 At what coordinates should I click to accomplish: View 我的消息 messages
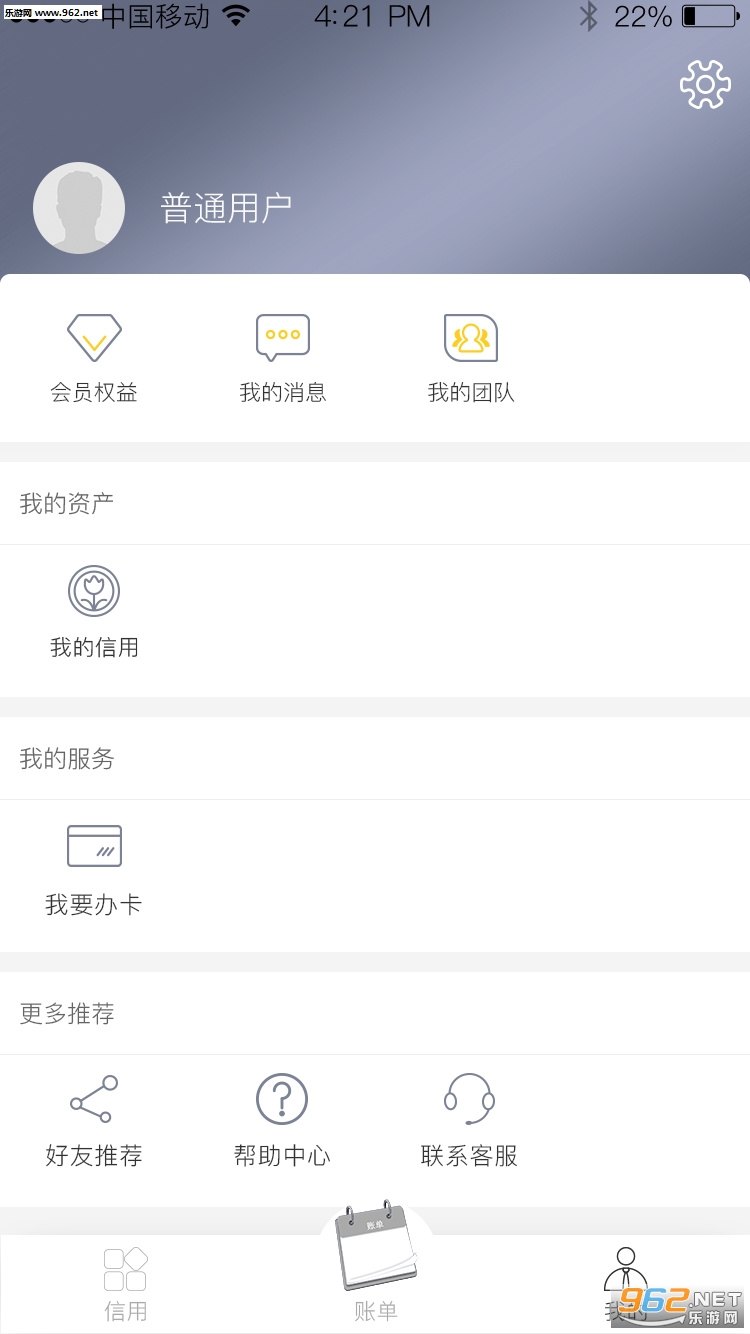[x=283, y=359]
